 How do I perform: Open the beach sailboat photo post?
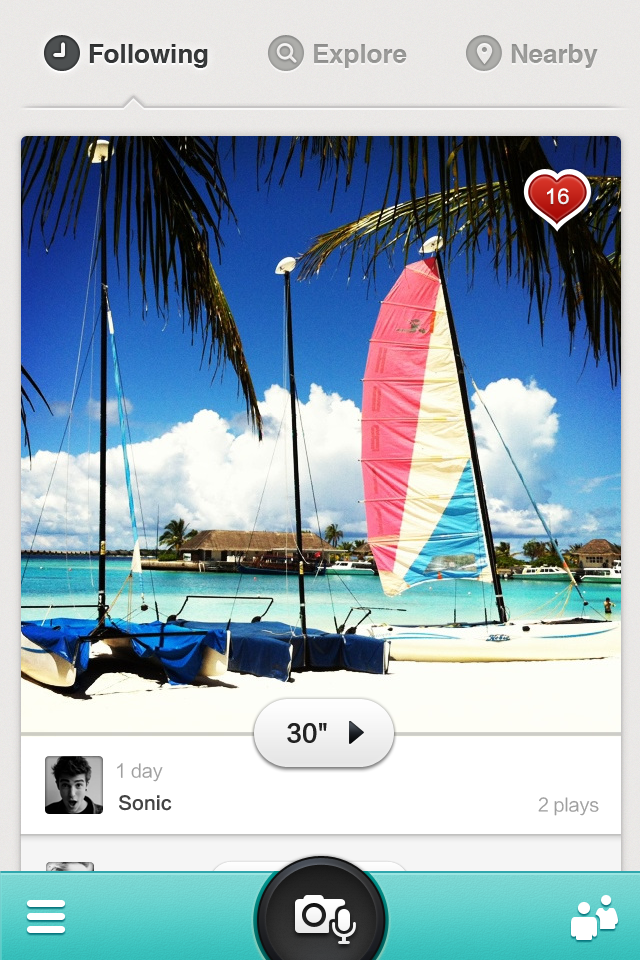(320, 430)
